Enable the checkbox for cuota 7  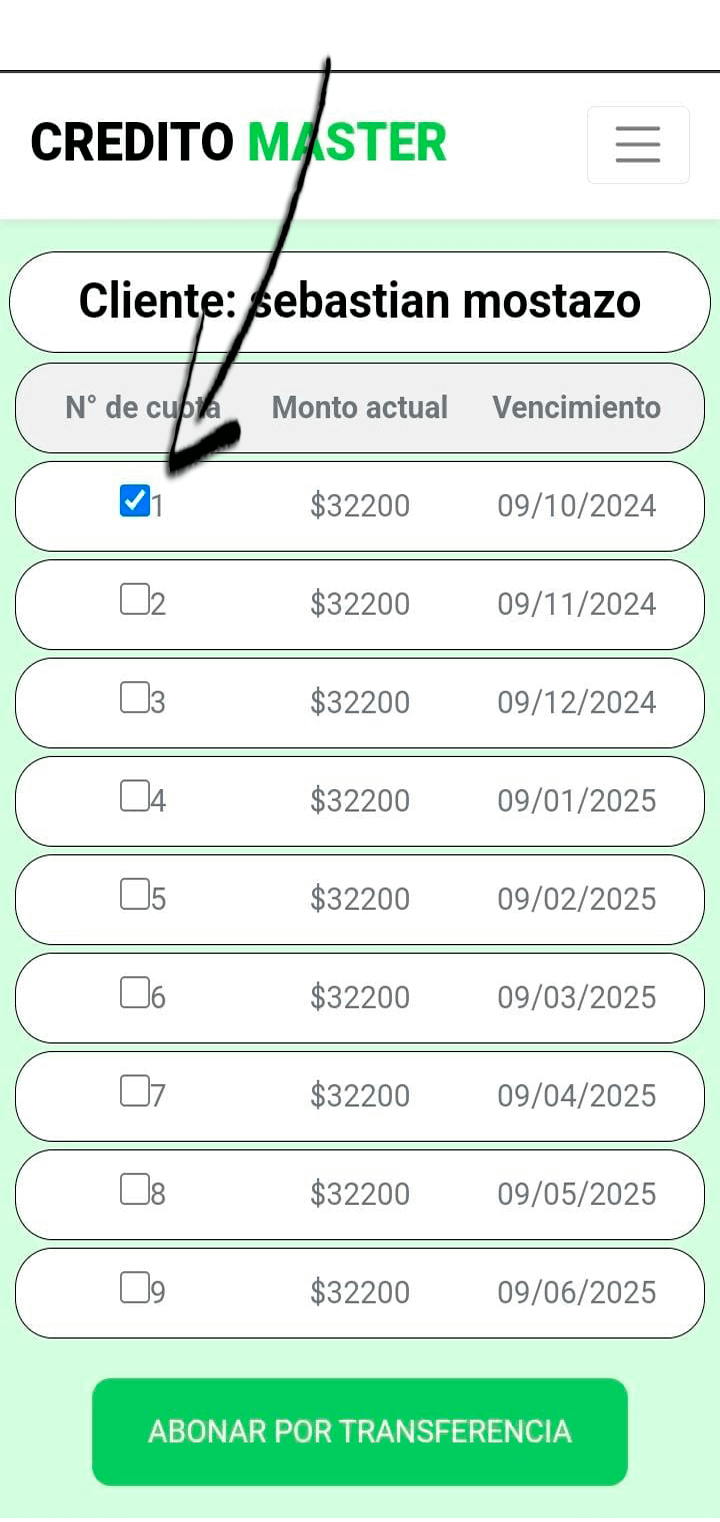coord(134,1090)
